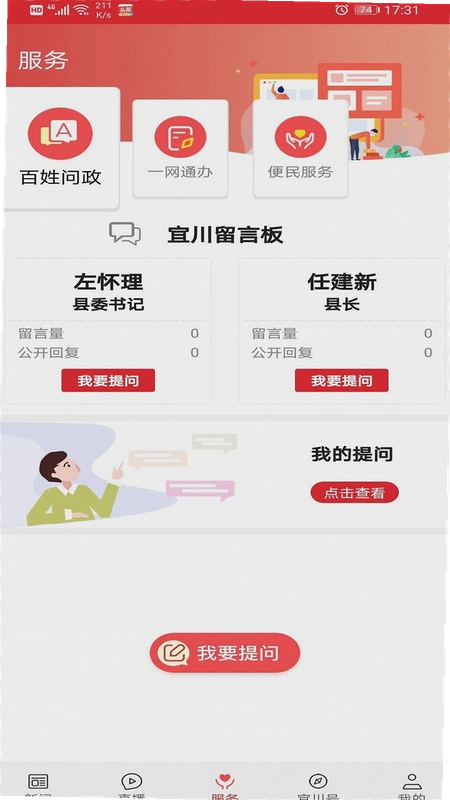Select the 服务 tab in bottom navigation
The image size is (450, 800).
tap(224, 786)
